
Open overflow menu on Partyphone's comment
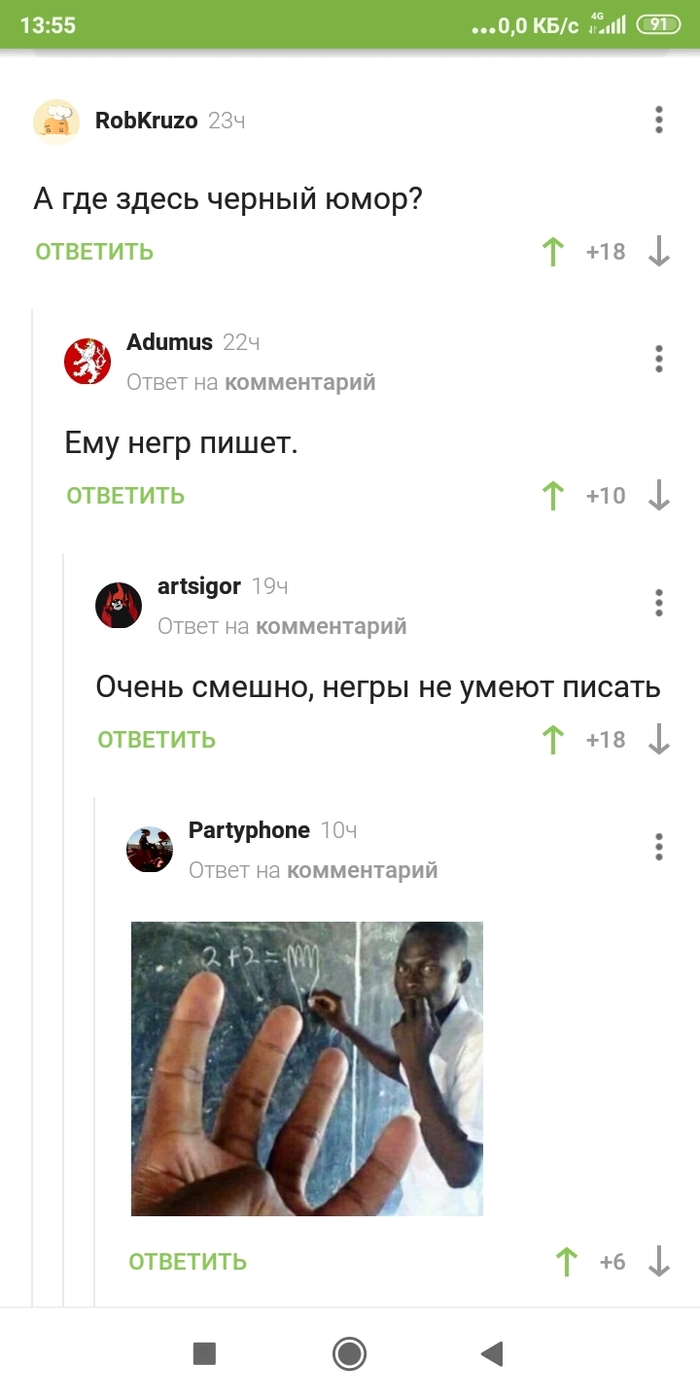(x=658, y=847)
